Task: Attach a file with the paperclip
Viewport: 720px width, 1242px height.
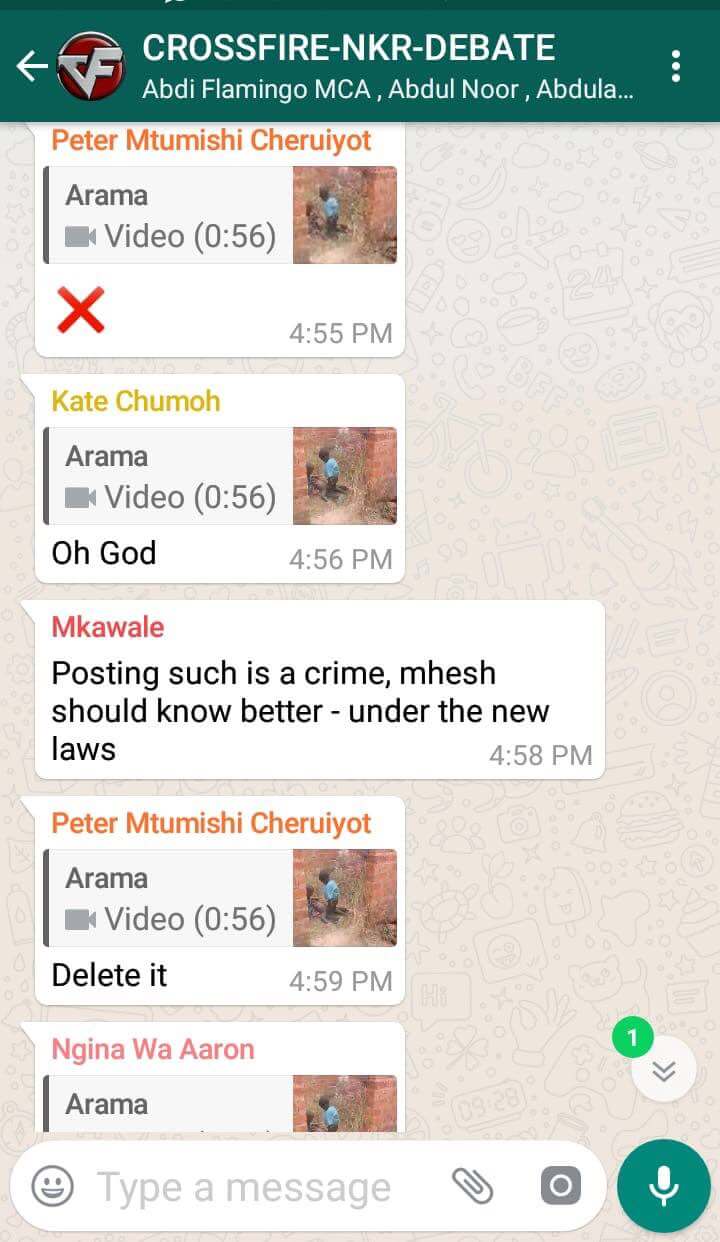Action: point(472,1187)
